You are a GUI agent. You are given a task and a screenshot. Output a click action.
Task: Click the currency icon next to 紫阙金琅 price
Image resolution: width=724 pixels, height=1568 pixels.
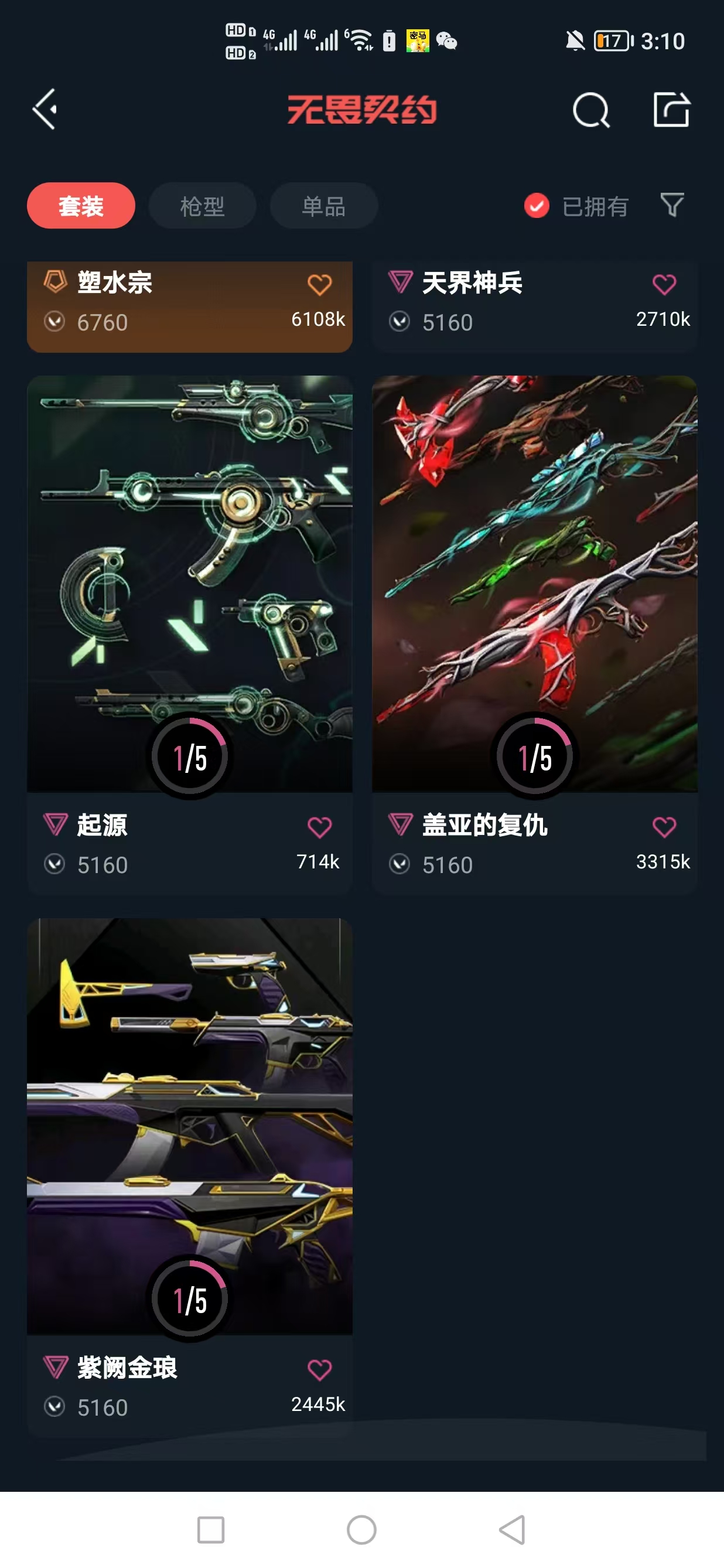(56, 1406)
